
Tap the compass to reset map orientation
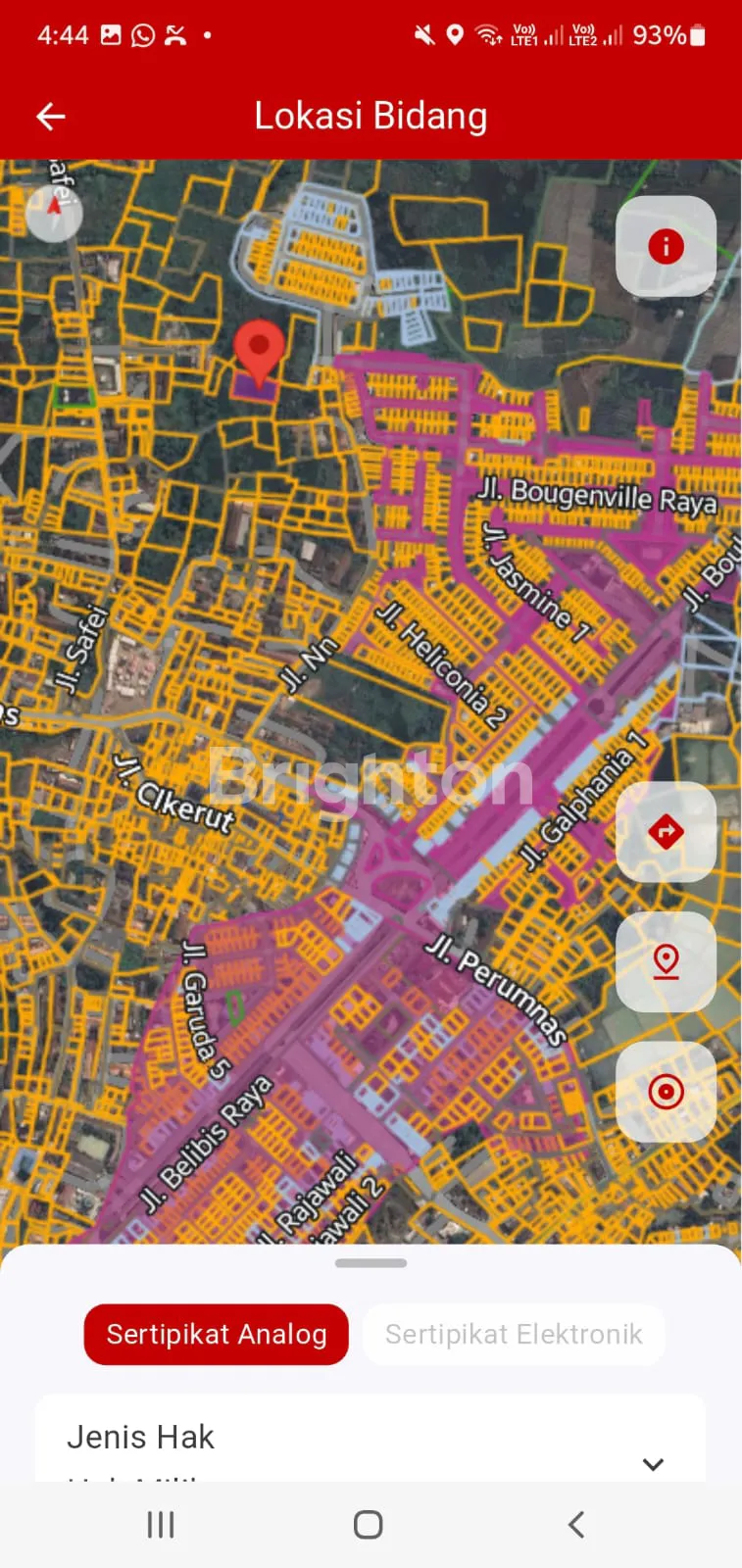[x=55, y=213]
